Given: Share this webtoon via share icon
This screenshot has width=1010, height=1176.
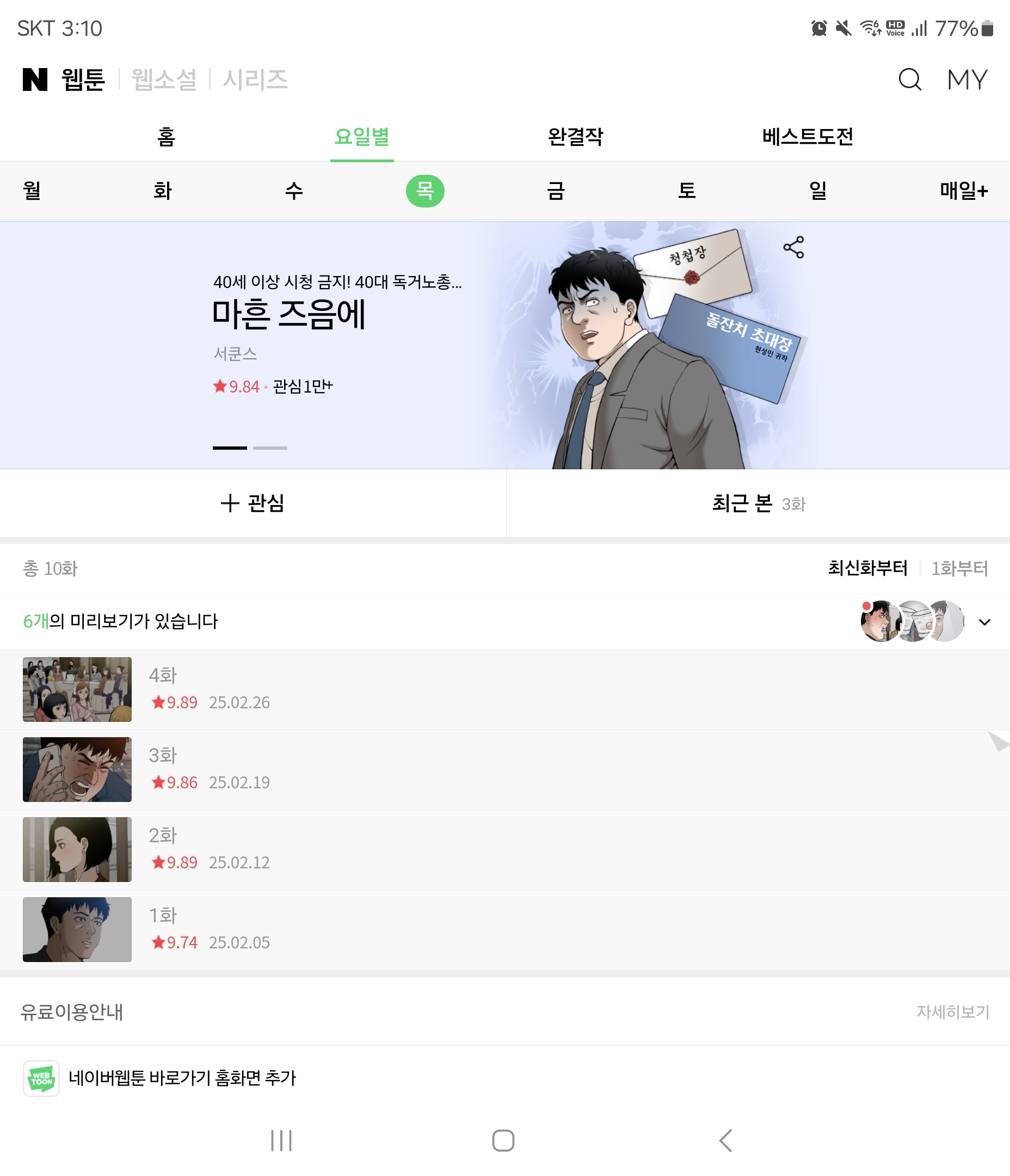Looking at the screenshot, I should pyautogui.click(x=793, y=248).
